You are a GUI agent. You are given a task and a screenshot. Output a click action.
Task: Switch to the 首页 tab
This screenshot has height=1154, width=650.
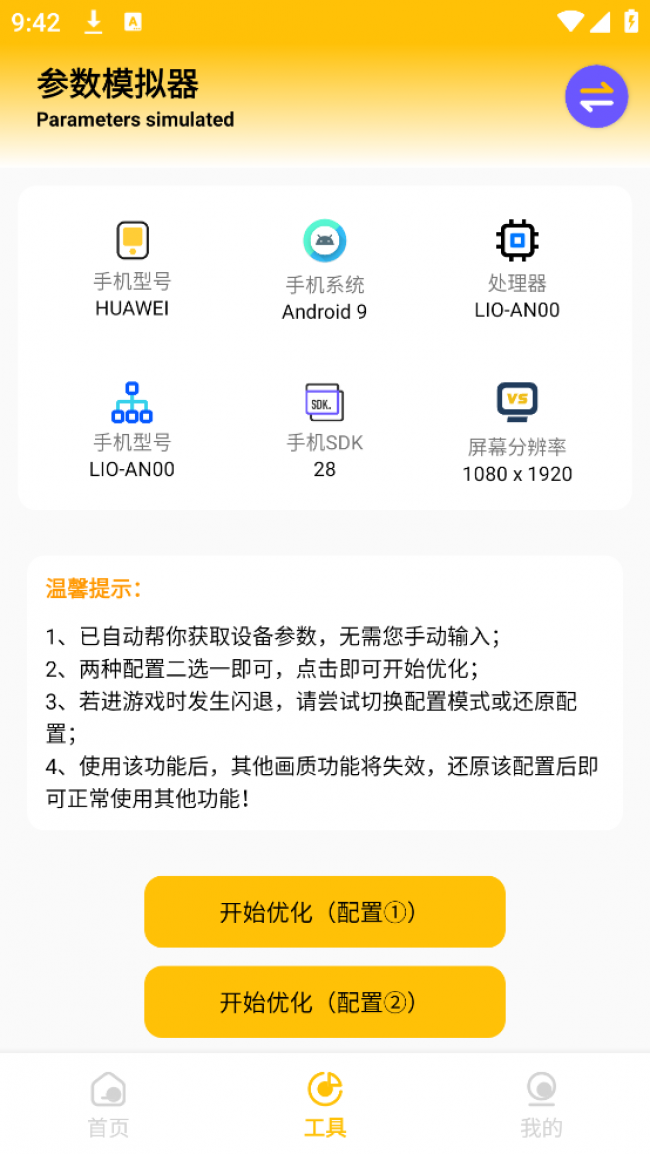tap(108, 1104)
